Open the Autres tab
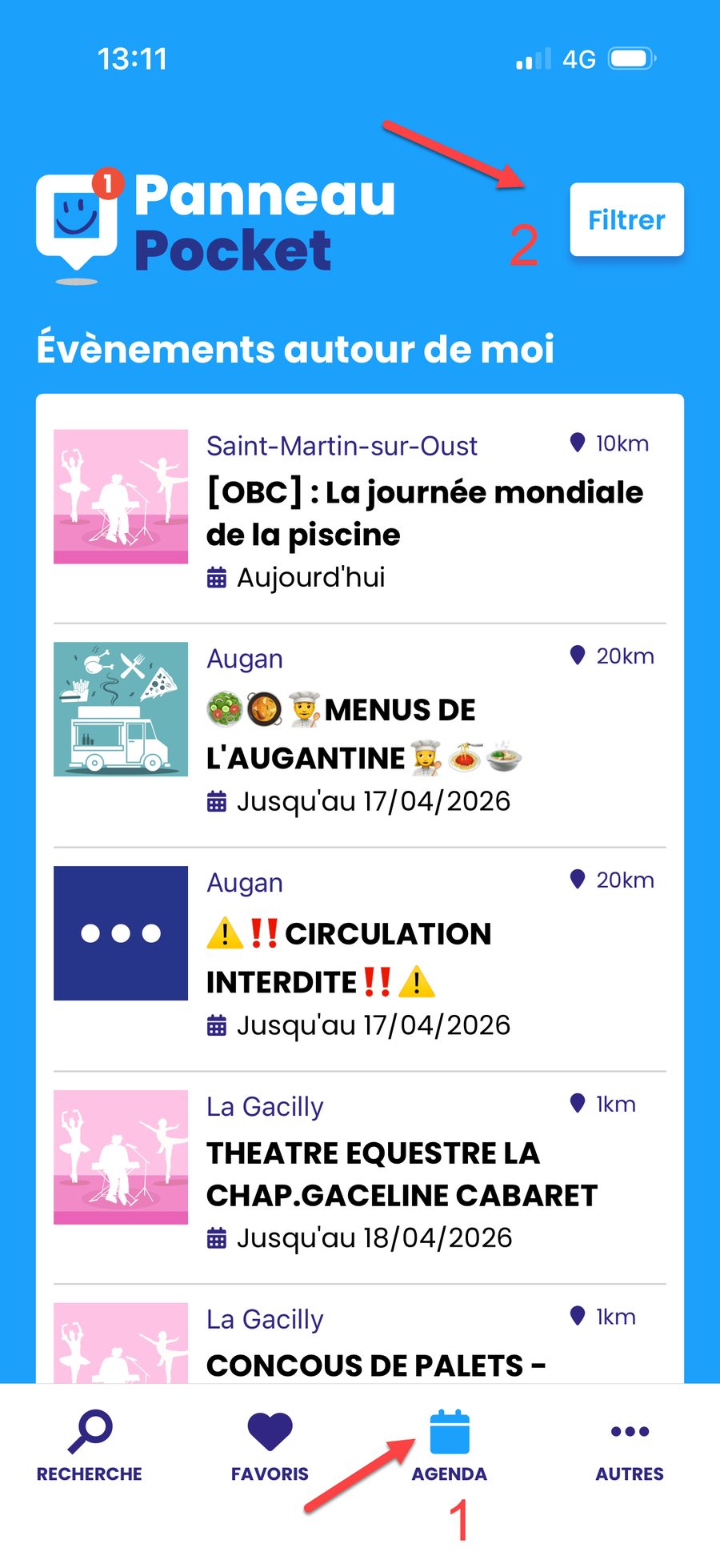The height and width of the screenshot is (1568, 720). [x=630, y=1446]
